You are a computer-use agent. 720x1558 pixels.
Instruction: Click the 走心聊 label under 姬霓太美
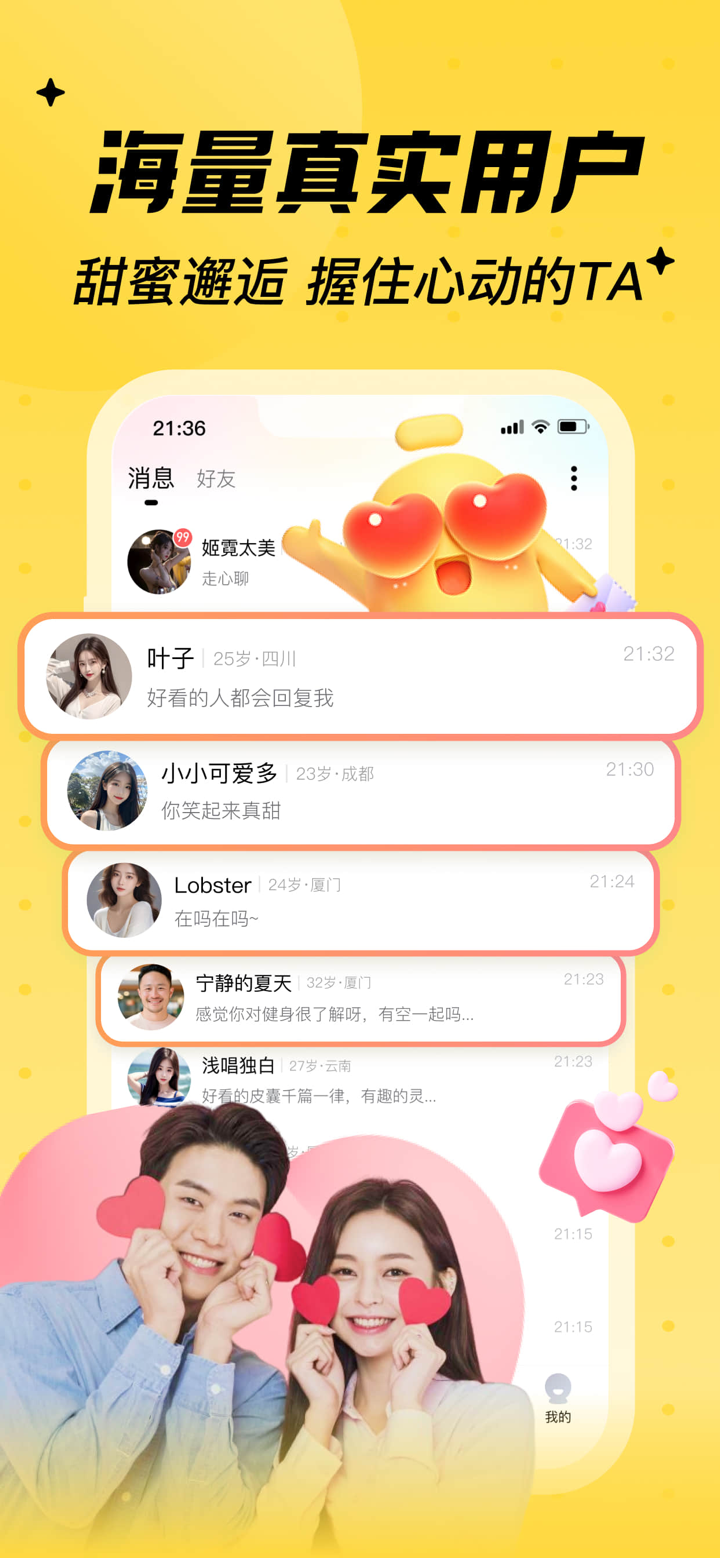point(230,578)
